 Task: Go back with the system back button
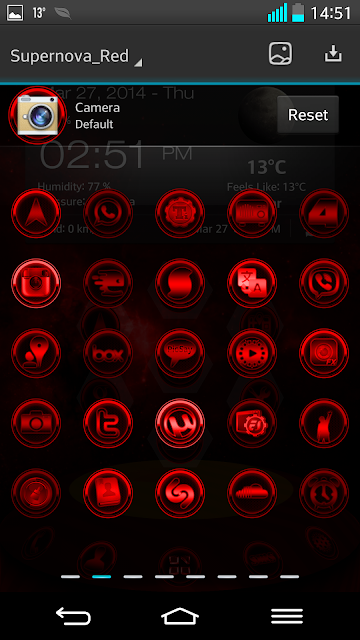73,616
